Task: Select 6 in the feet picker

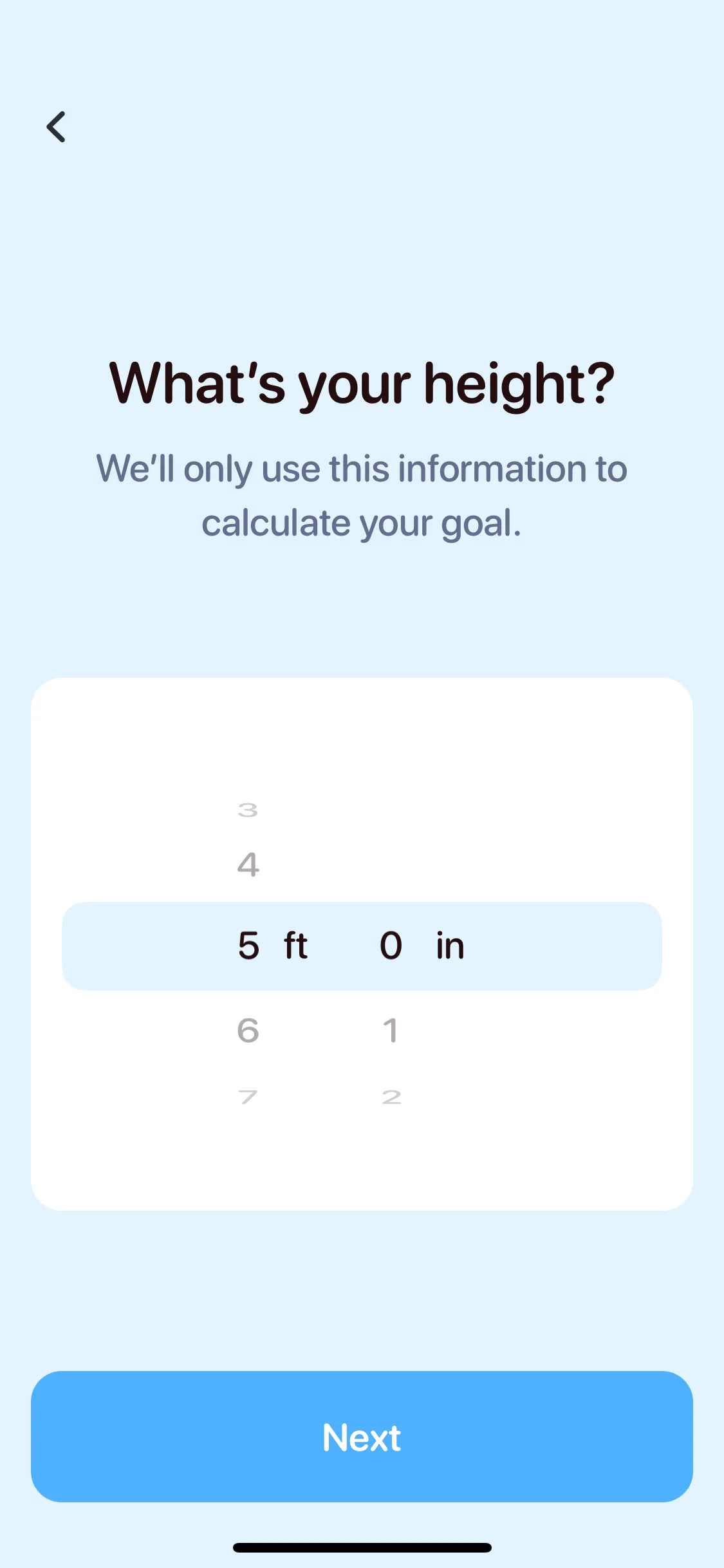Action: click(248, 1031)
